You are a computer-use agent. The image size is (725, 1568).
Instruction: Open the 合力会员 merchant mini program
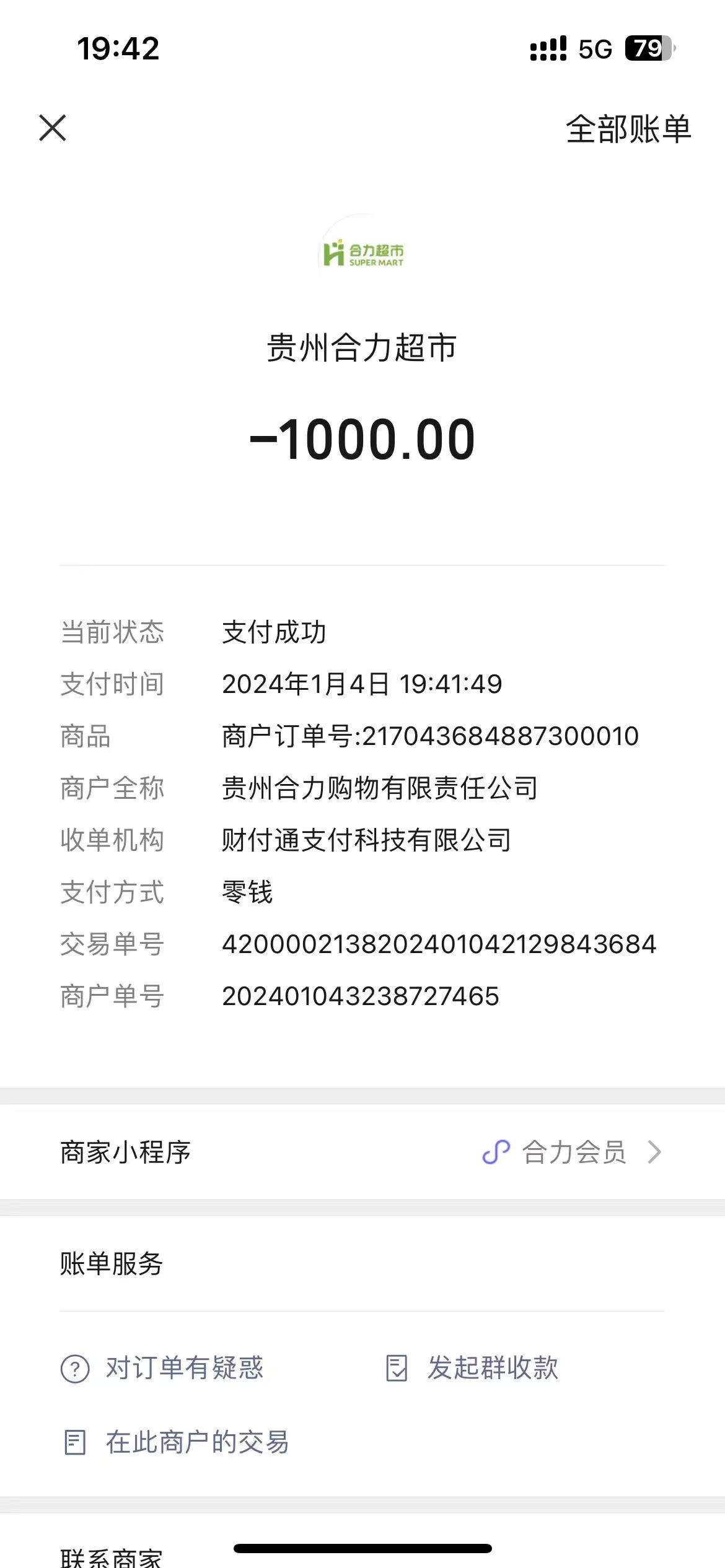point(573,1152)
